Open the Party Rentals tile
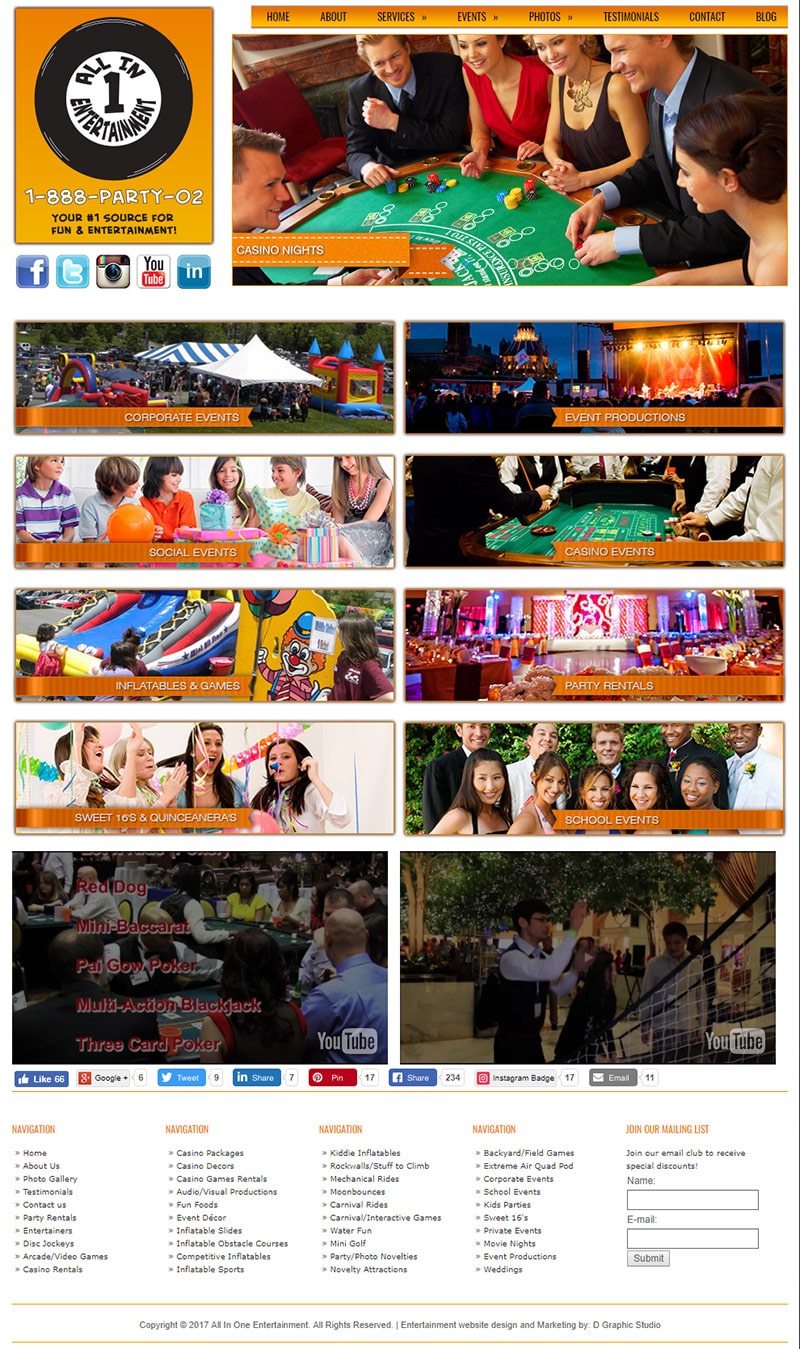 (x=594, y=645)
